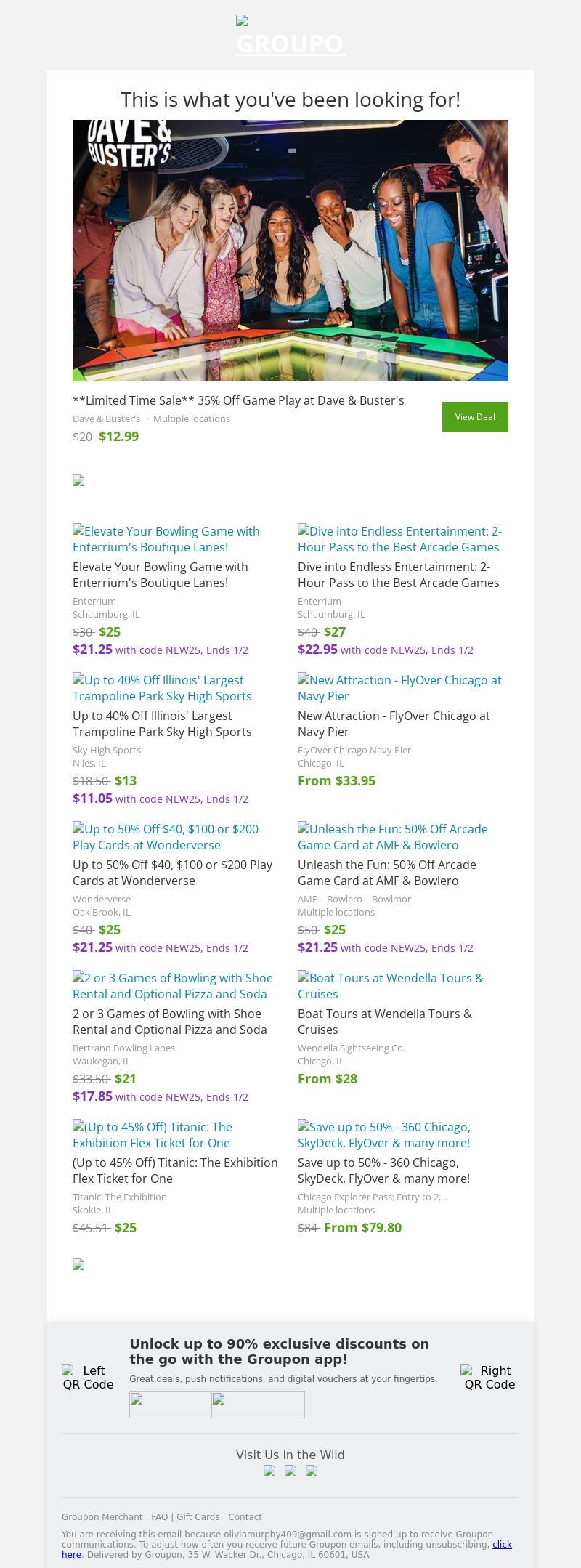This screenshot has width=581, height=1568.
Task: Open Titanic: The Exhibition ticket deal
Action: click(x=153, y=1135)
